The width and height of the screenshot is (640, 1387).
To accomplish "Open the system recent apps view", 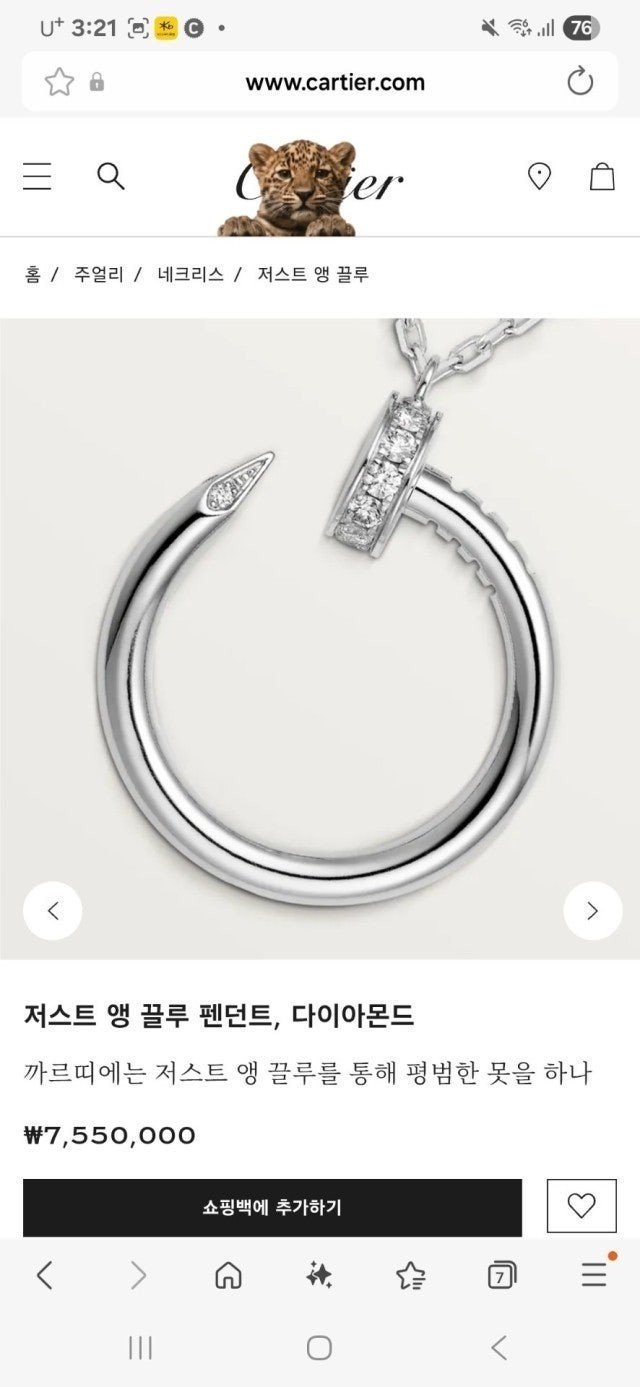I will point(140,1348).
